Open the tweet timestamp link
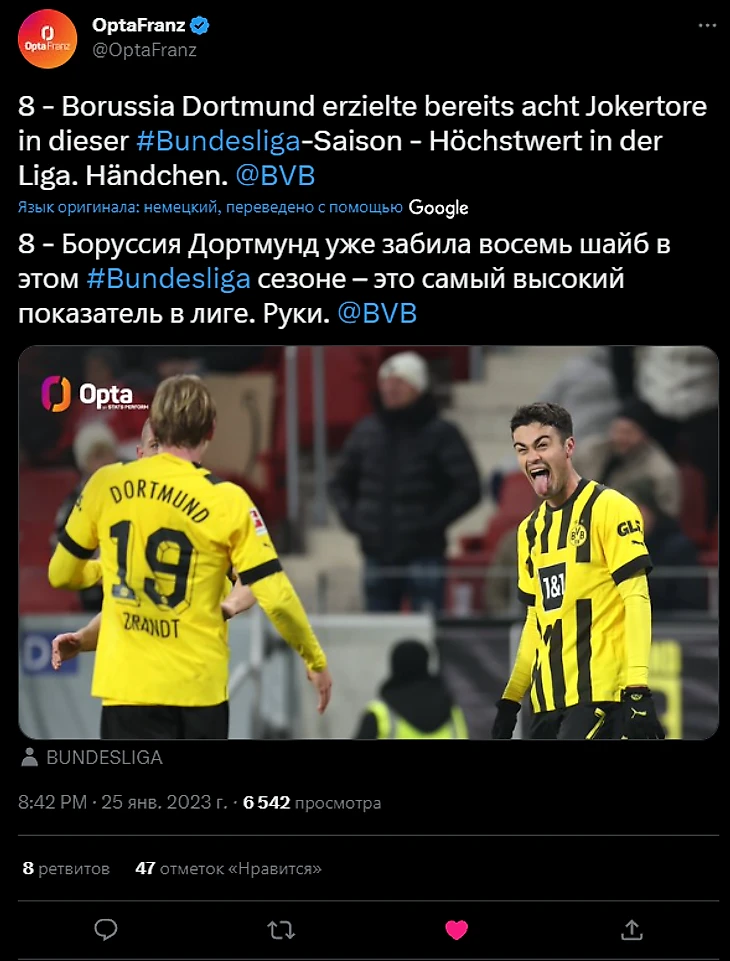 point(122,802)
